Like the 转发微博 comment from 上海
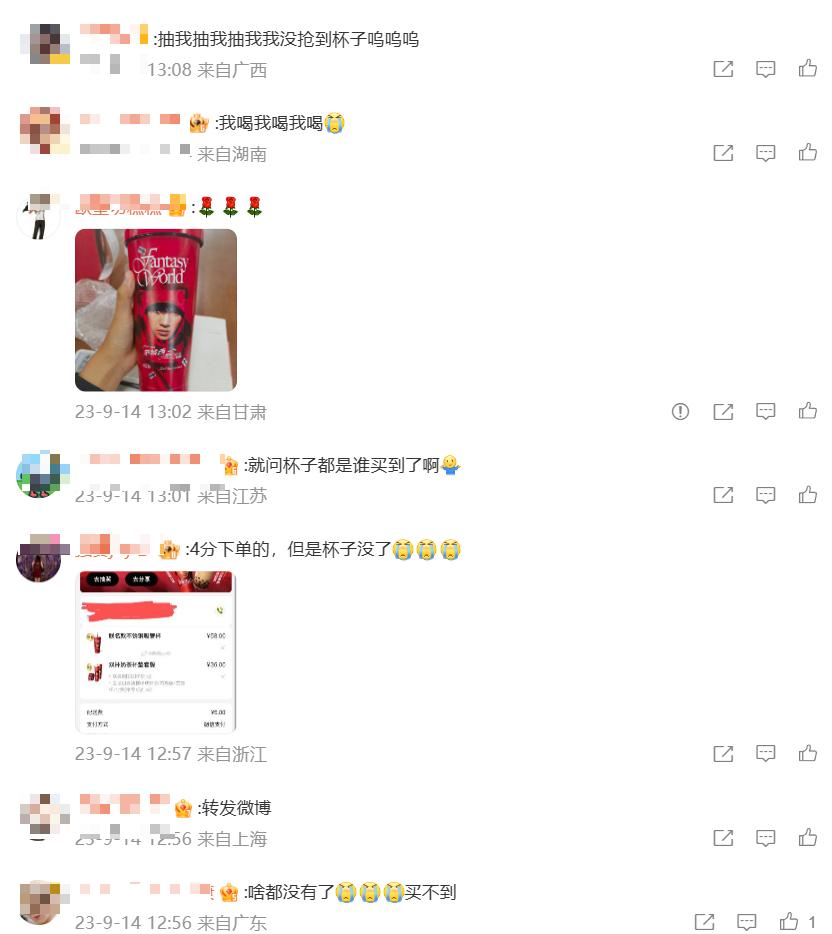832x934 pixels. (808, 838)
